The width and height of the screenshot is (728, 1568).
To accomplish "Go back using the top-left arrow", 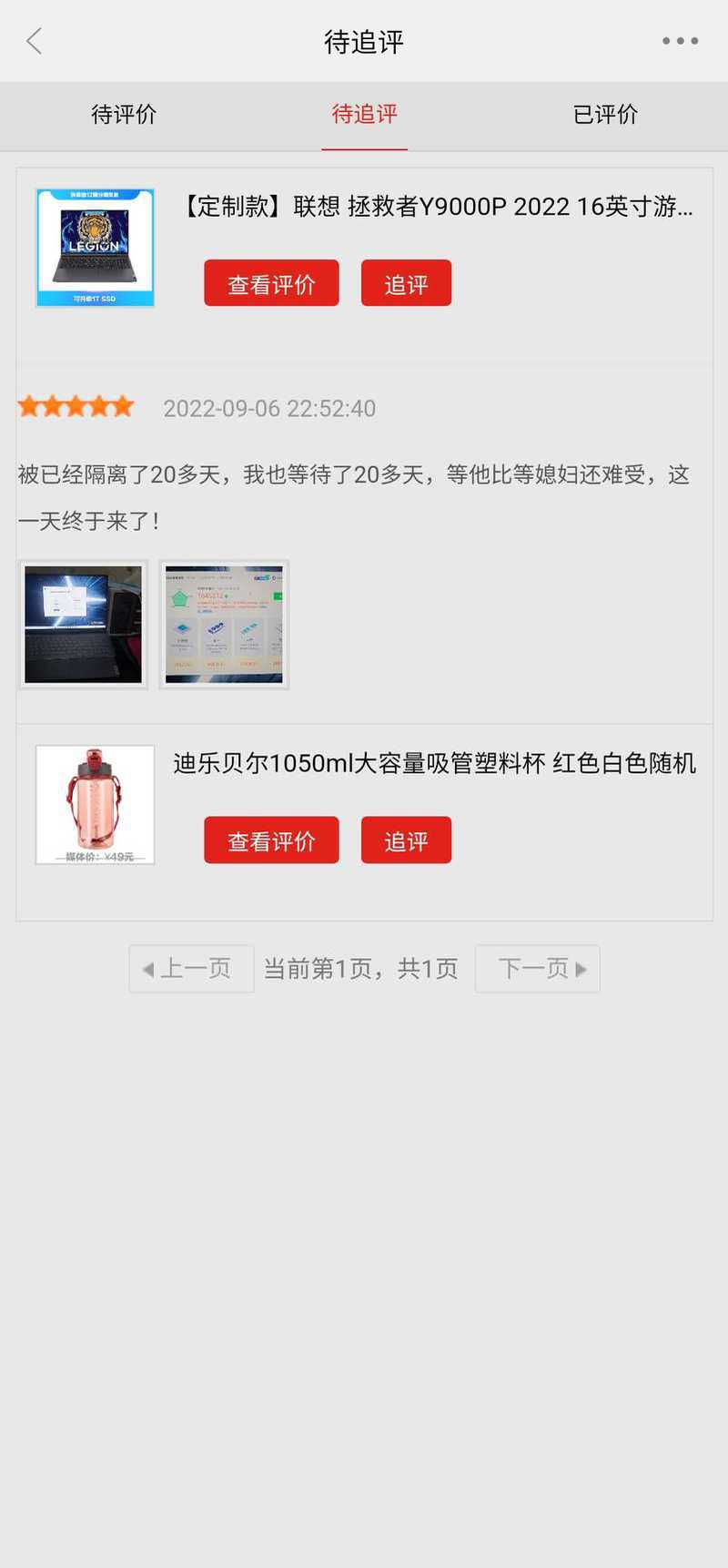I will 35,41.
